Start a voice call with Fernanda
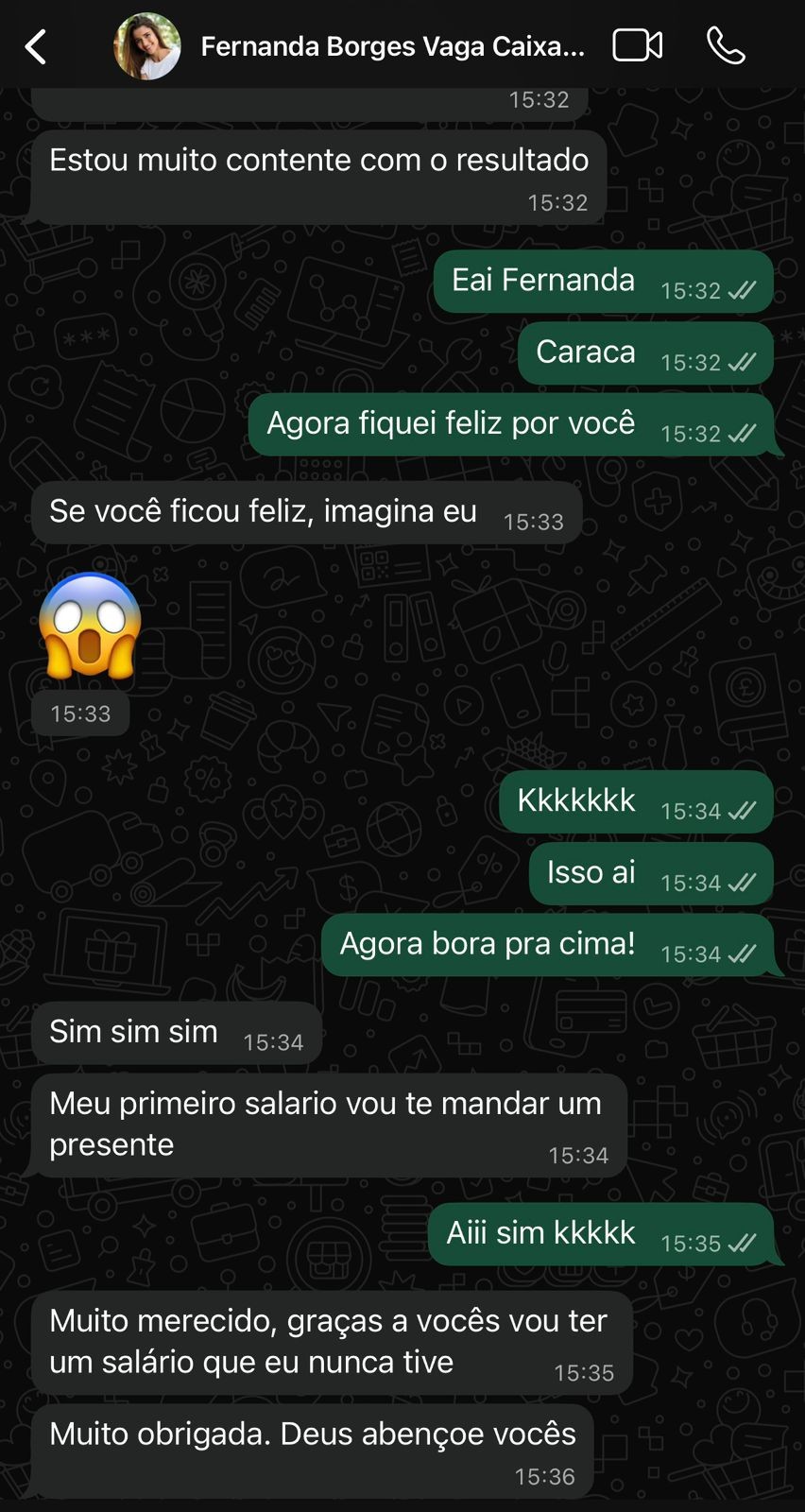Screen dimensions: 805x1512 (x=726, y=44)
